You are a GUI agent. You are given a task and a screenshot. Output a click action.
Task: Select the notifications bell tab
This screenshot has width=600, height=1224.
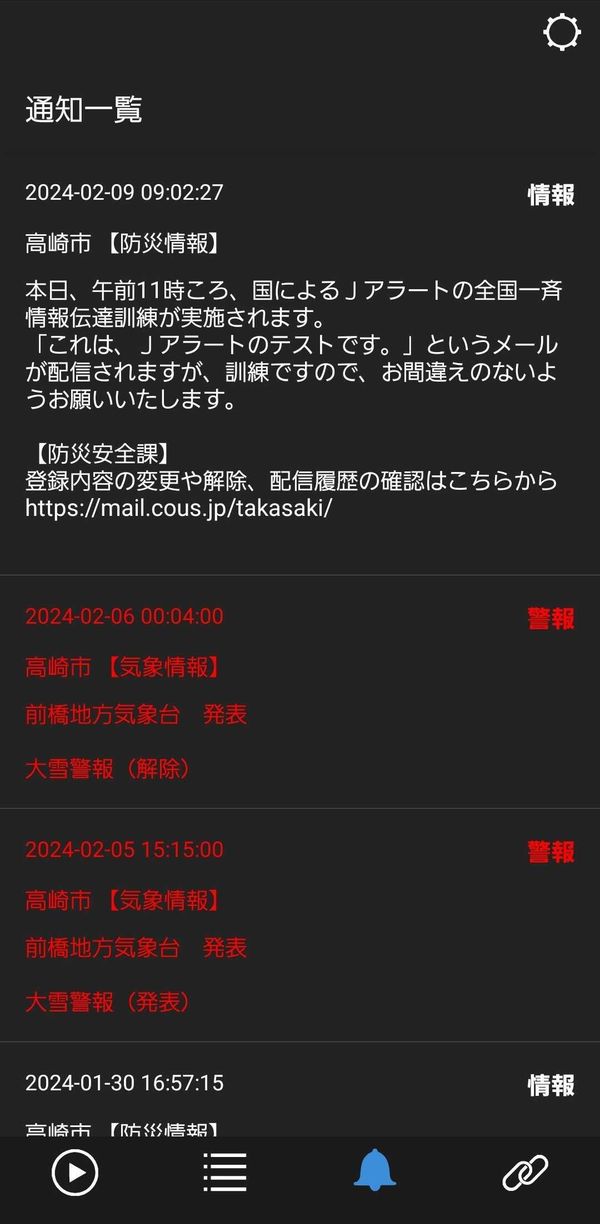375,1171
